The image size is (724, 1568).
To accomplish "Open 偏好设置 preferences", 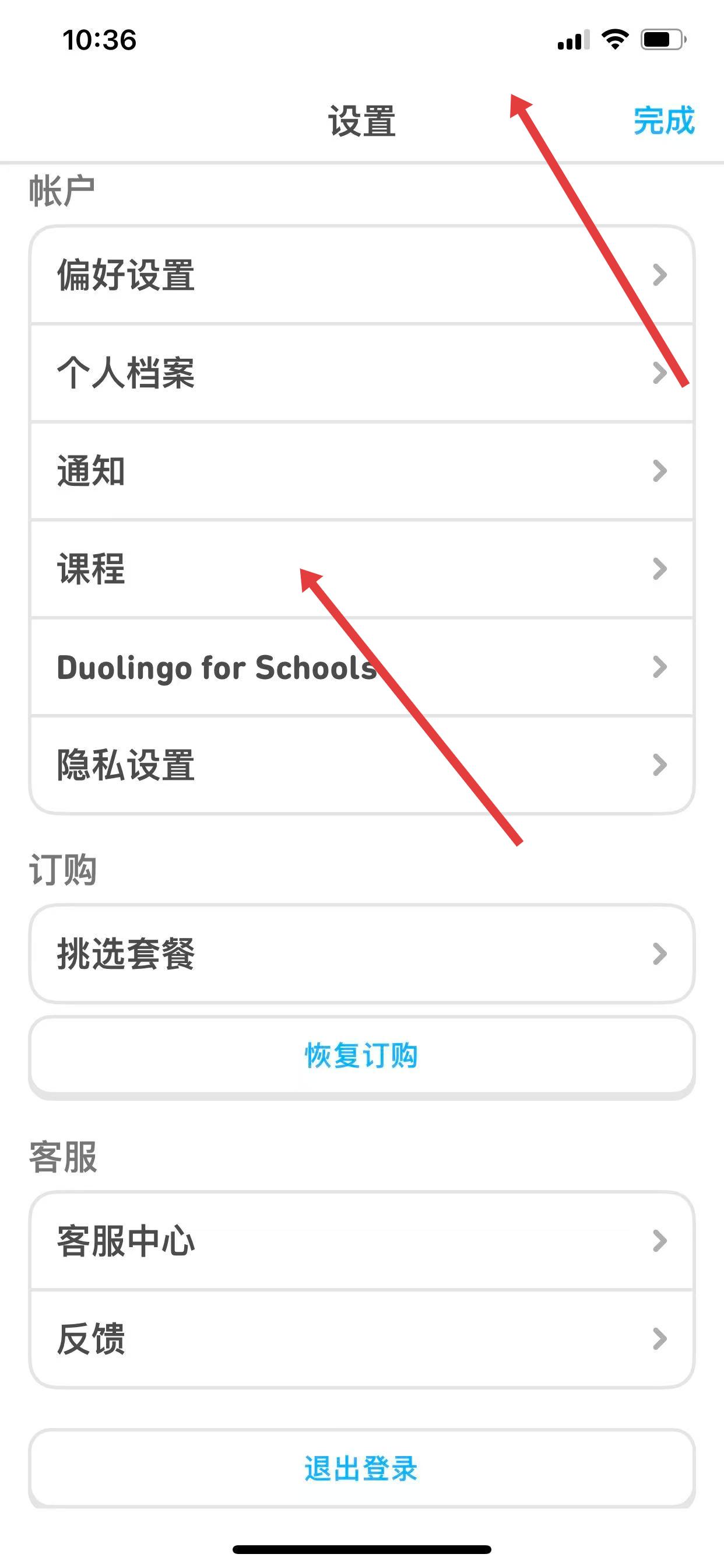I will click(361, 275).
